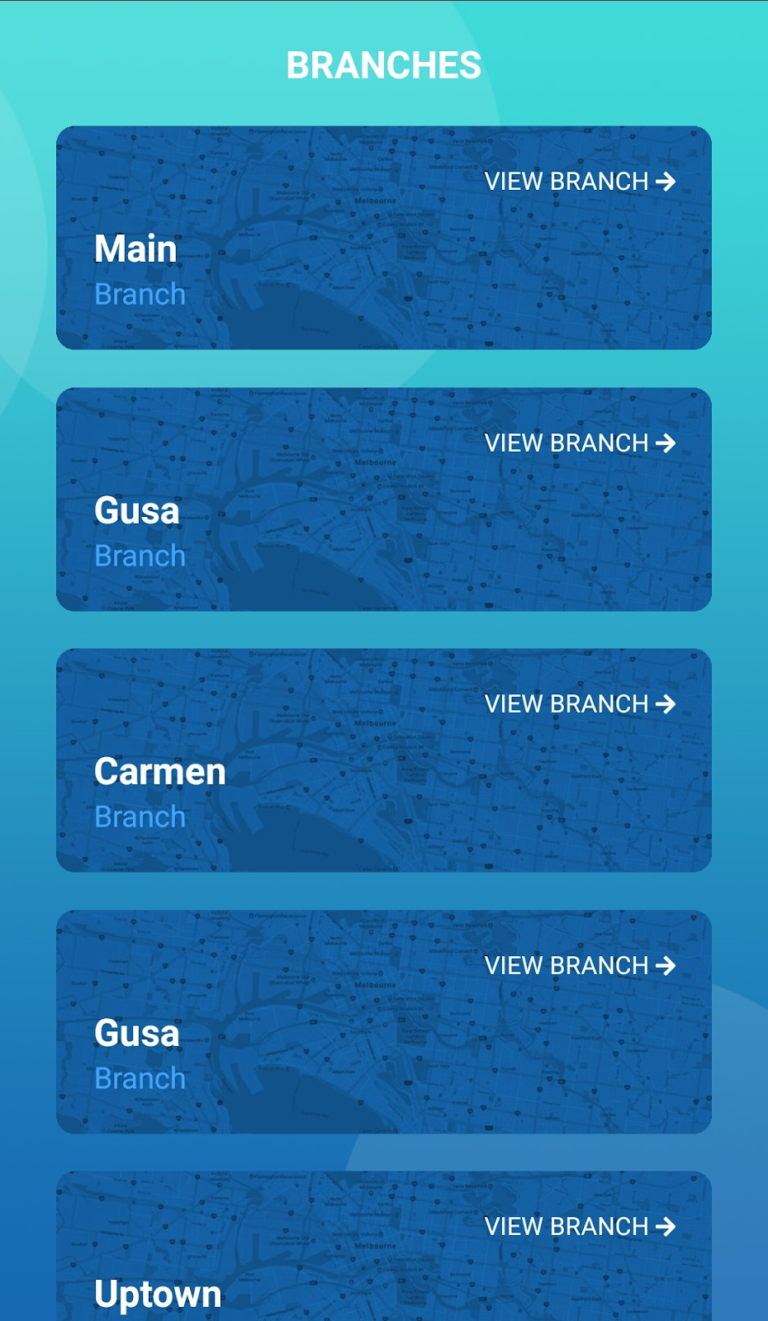Select the Main branch title text

[135, 248]
